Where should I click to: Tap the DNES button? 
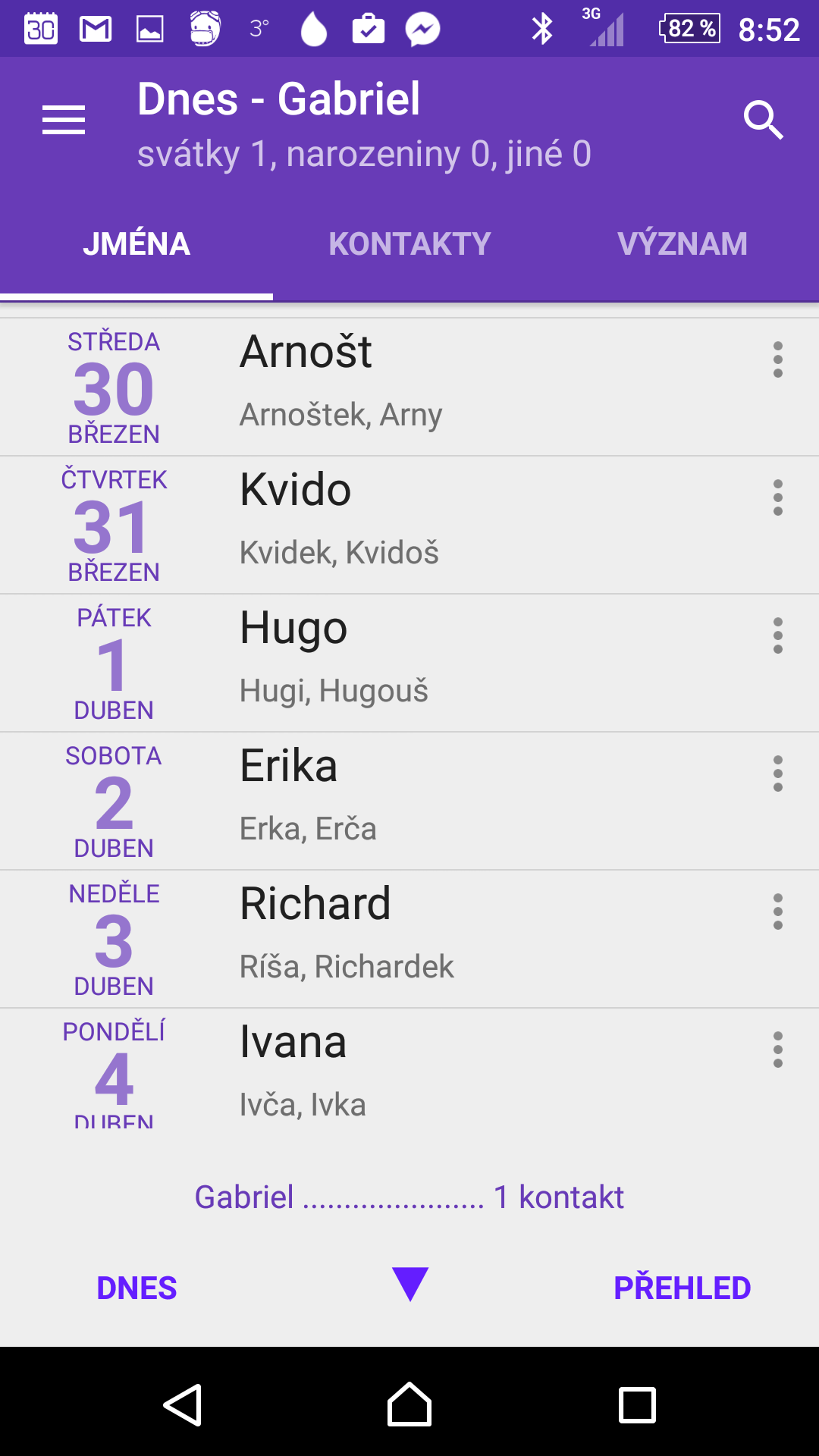click(x=136, y=1288)
